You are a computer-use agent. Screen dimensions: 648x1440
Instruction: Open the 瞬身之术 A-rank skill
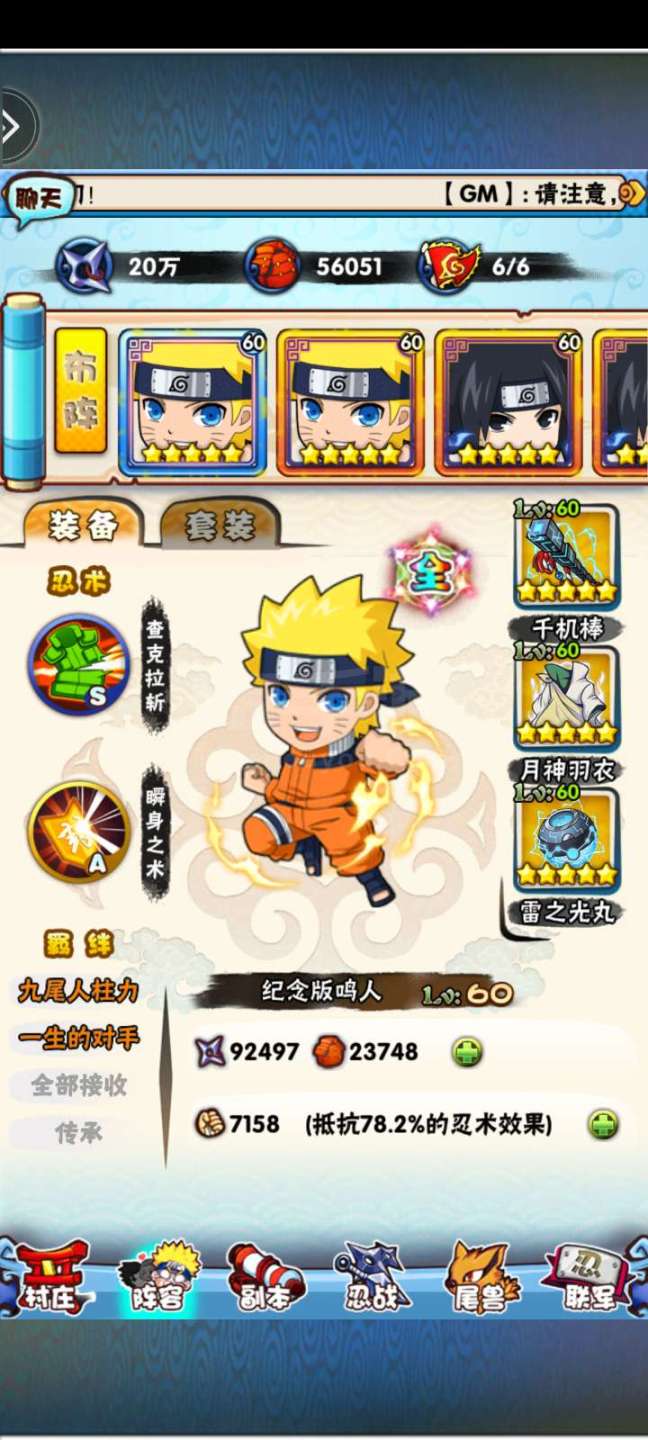click(79, 831)
